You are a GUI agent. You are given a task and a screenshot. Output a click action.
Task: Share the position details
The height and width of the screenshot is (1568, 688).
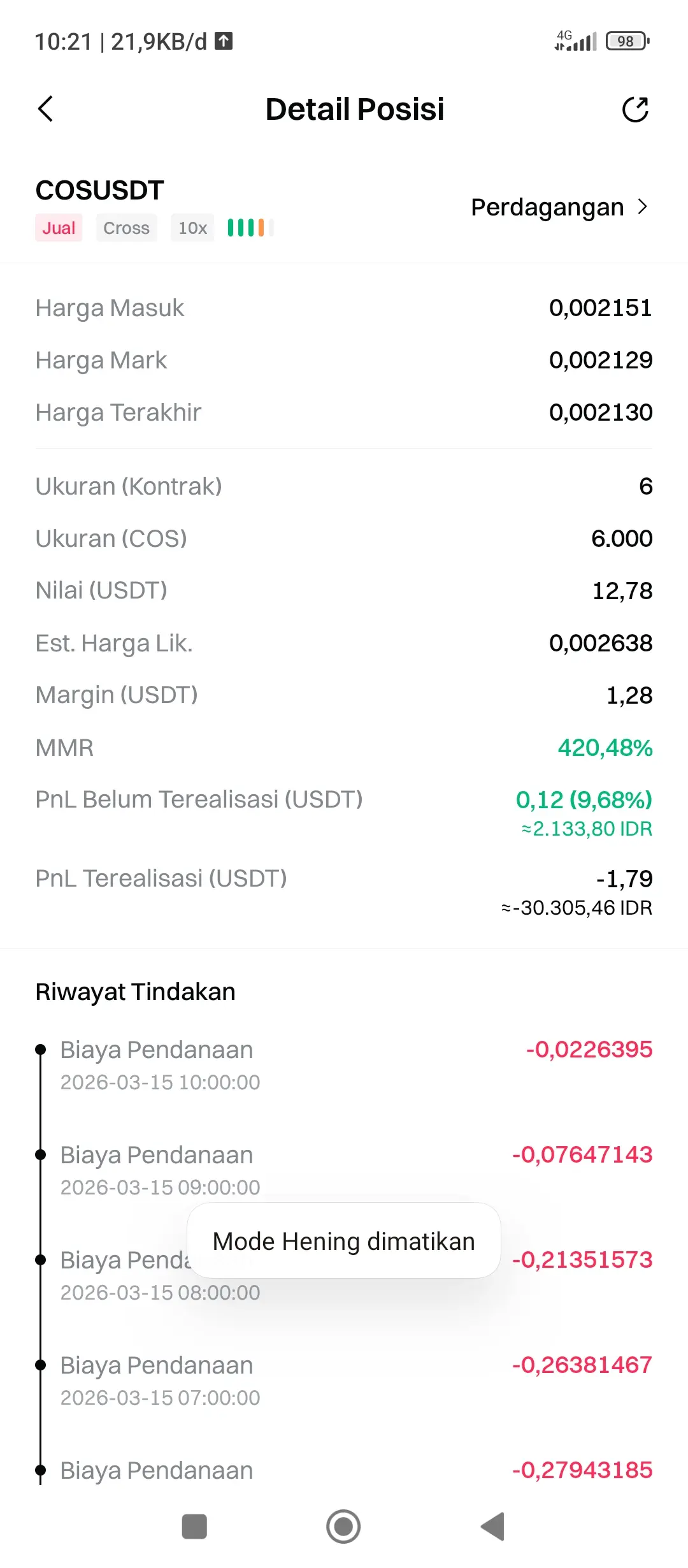pyautogui.click(x=635, y=110)
